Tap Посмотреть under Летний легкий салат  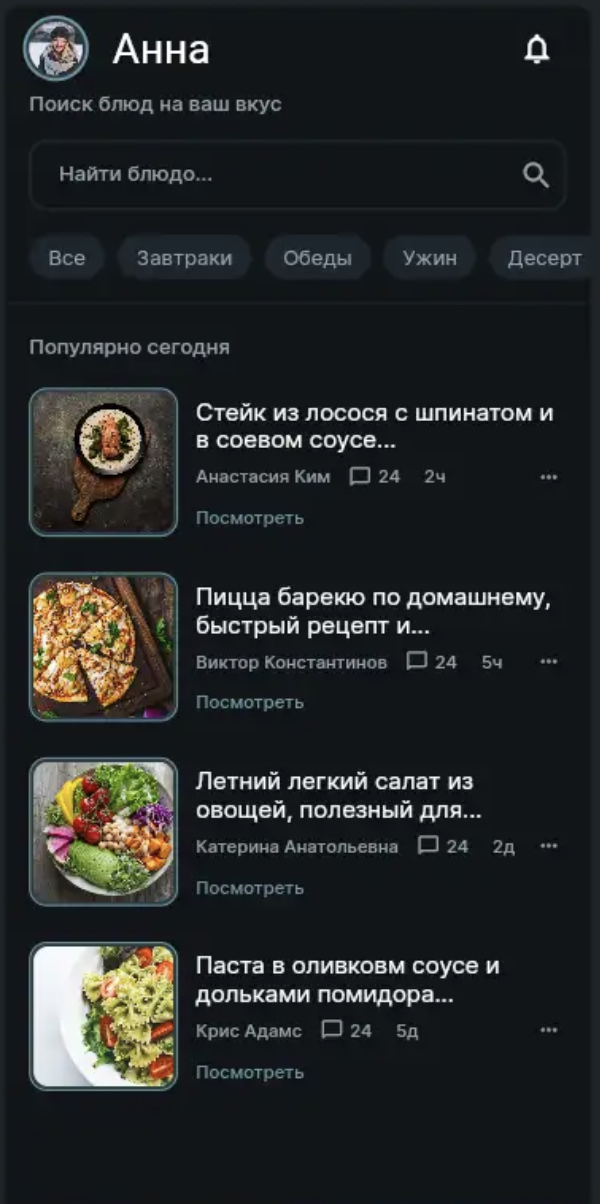pyautogui.click(x=250, y=888)
